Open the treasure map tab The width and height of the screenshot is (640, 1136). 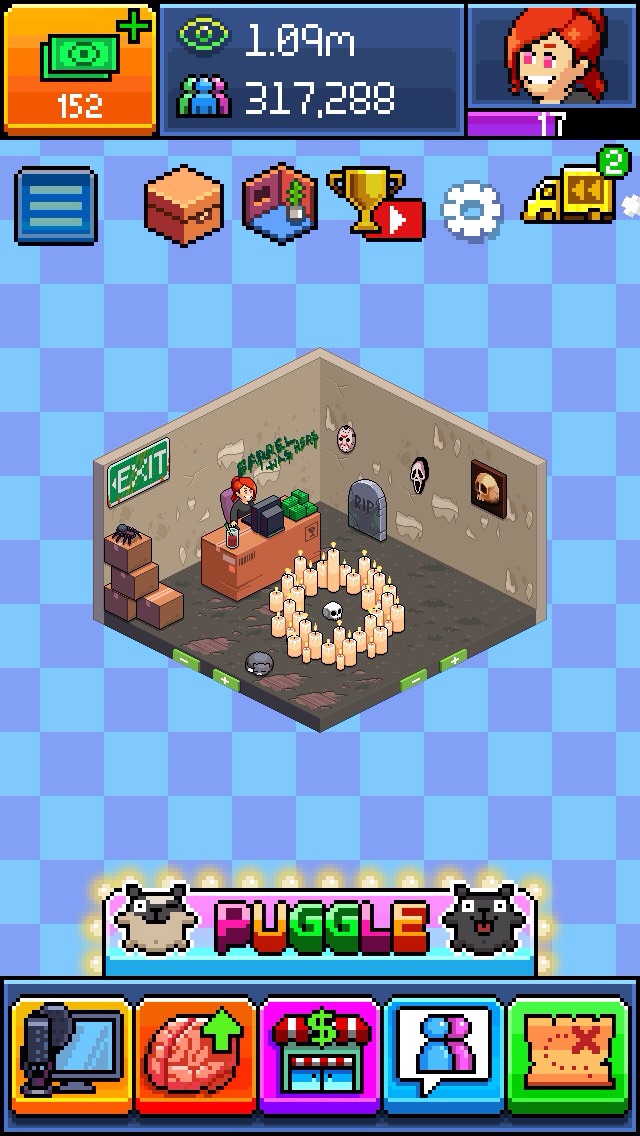click(x=568, y=1059)
